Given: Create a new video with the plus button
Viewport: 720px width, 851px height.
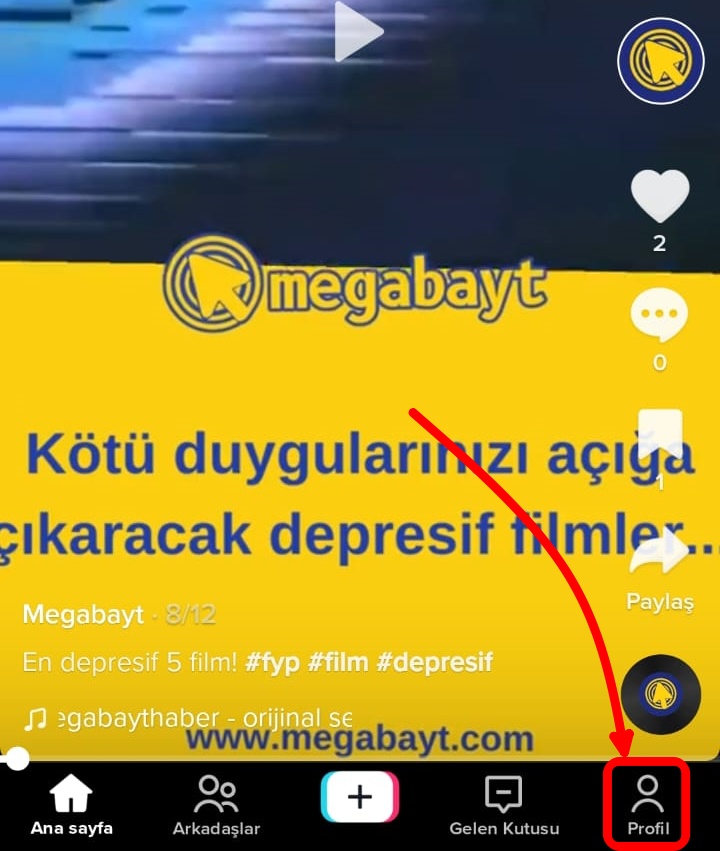Looking at the screenshot, I should (x=360, y=798).
